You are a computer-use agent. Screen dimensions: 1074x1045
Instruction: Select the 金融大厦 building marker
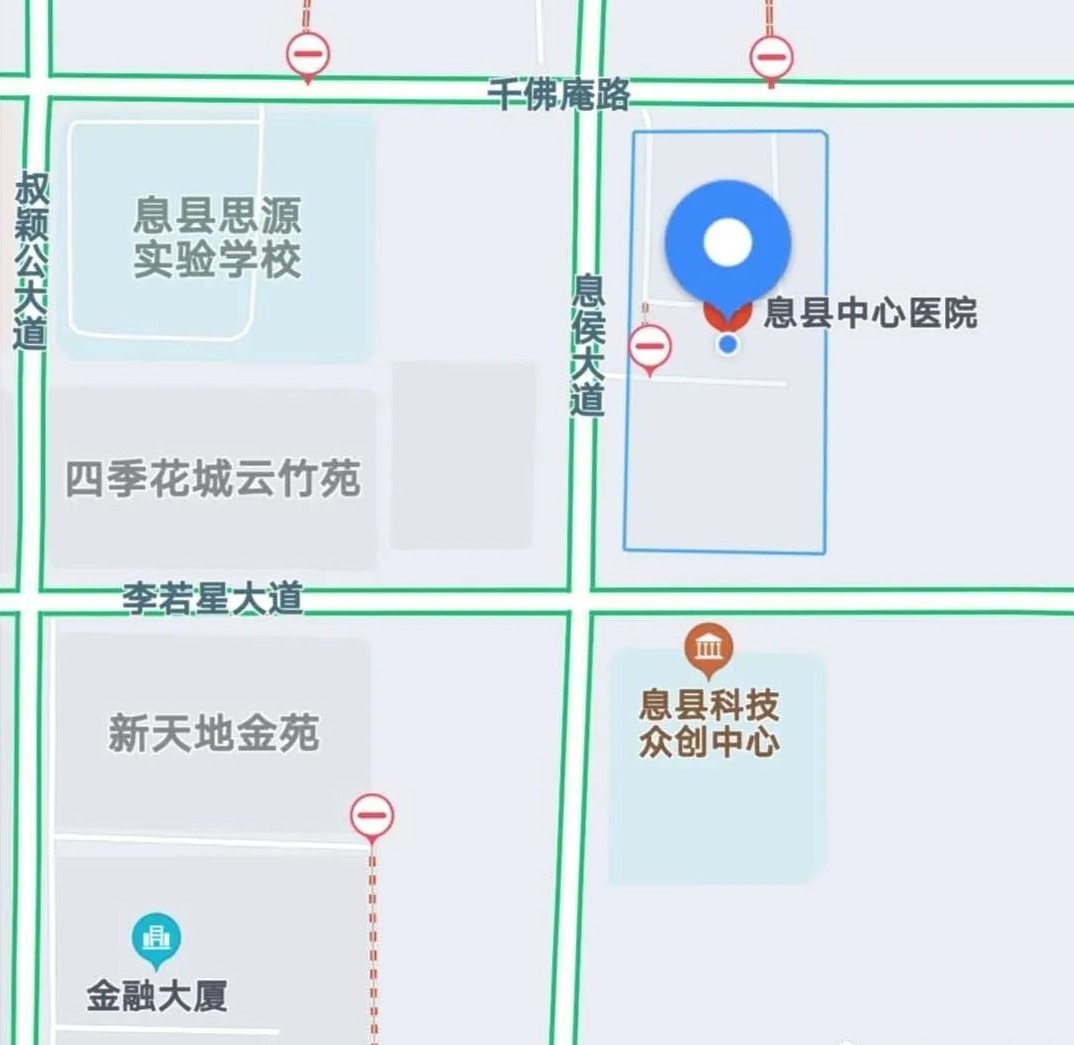pos(157,938)
